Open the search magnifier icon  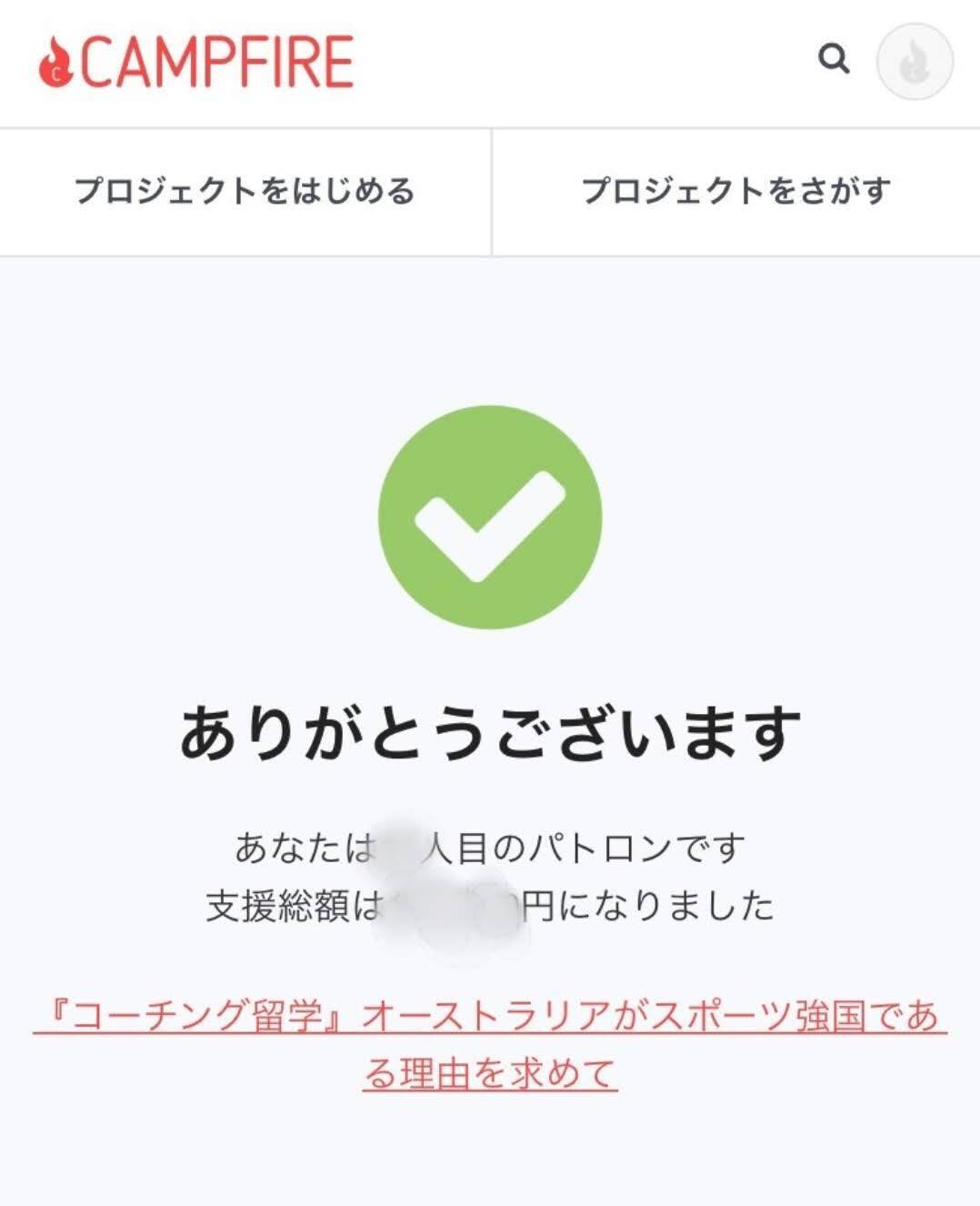(x=833, y=59)
